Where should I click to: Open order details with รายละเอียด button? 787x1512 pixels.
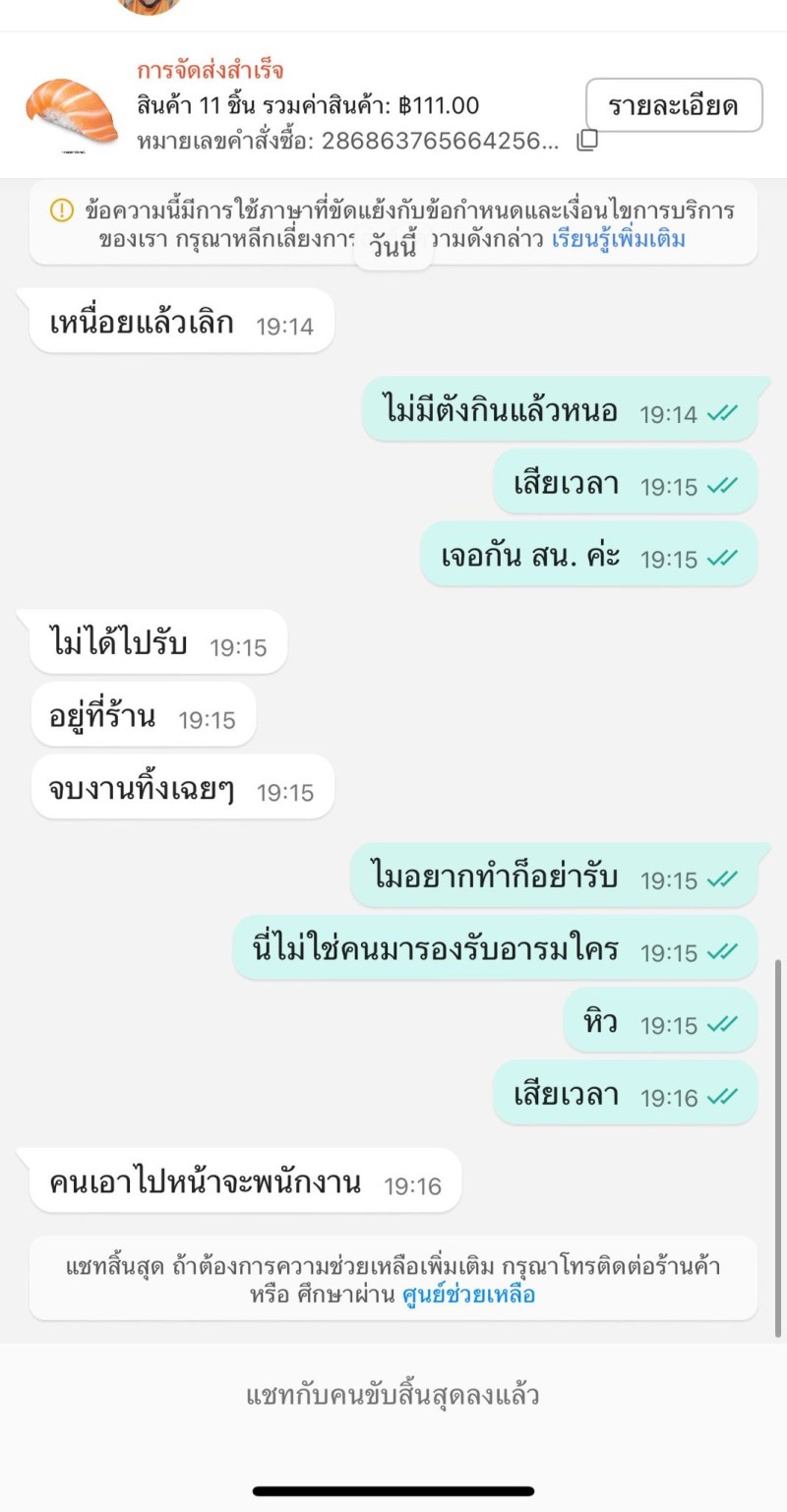click(x=674, y=105)
